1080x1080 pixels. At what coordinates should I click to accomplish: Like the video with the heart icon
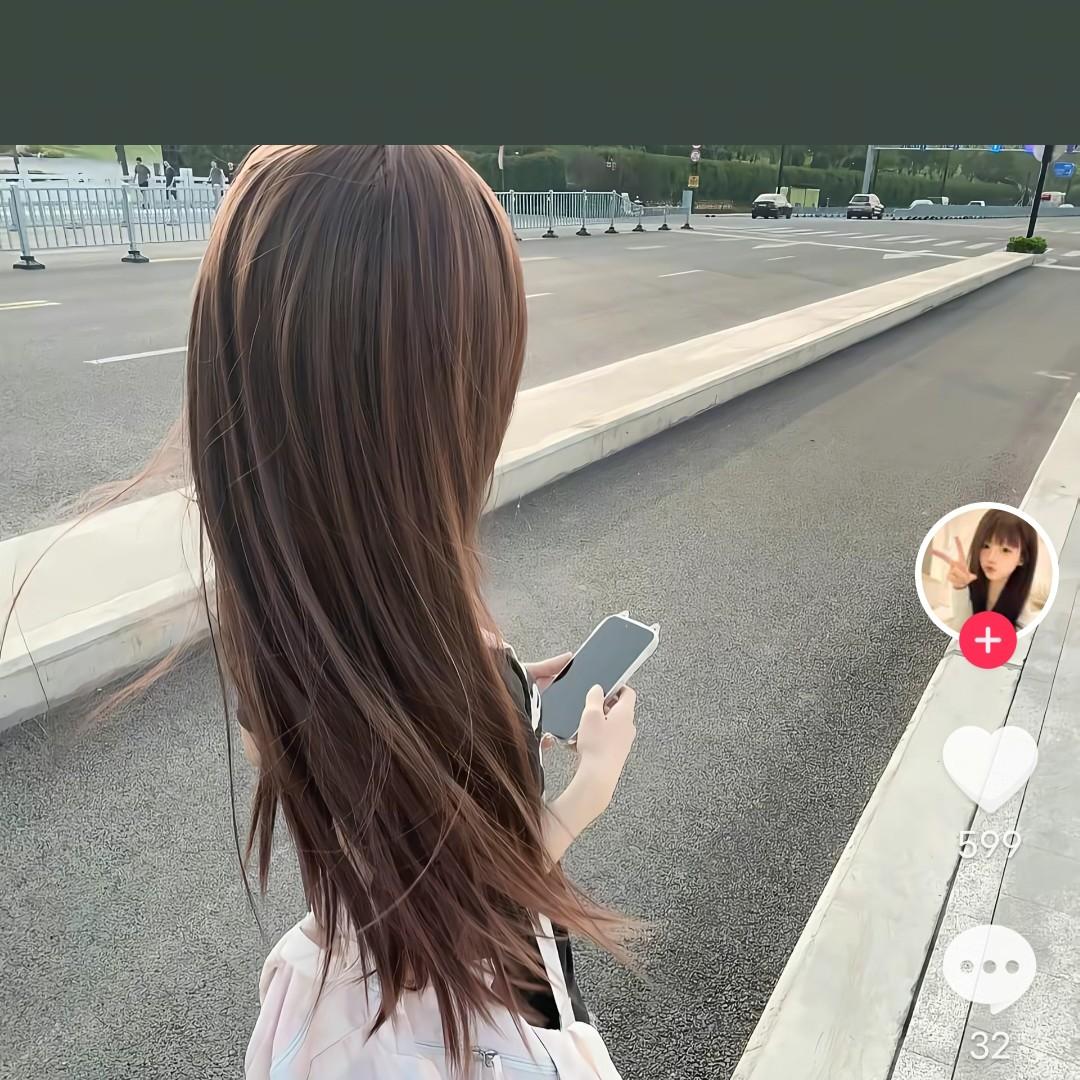coord(990,767)
